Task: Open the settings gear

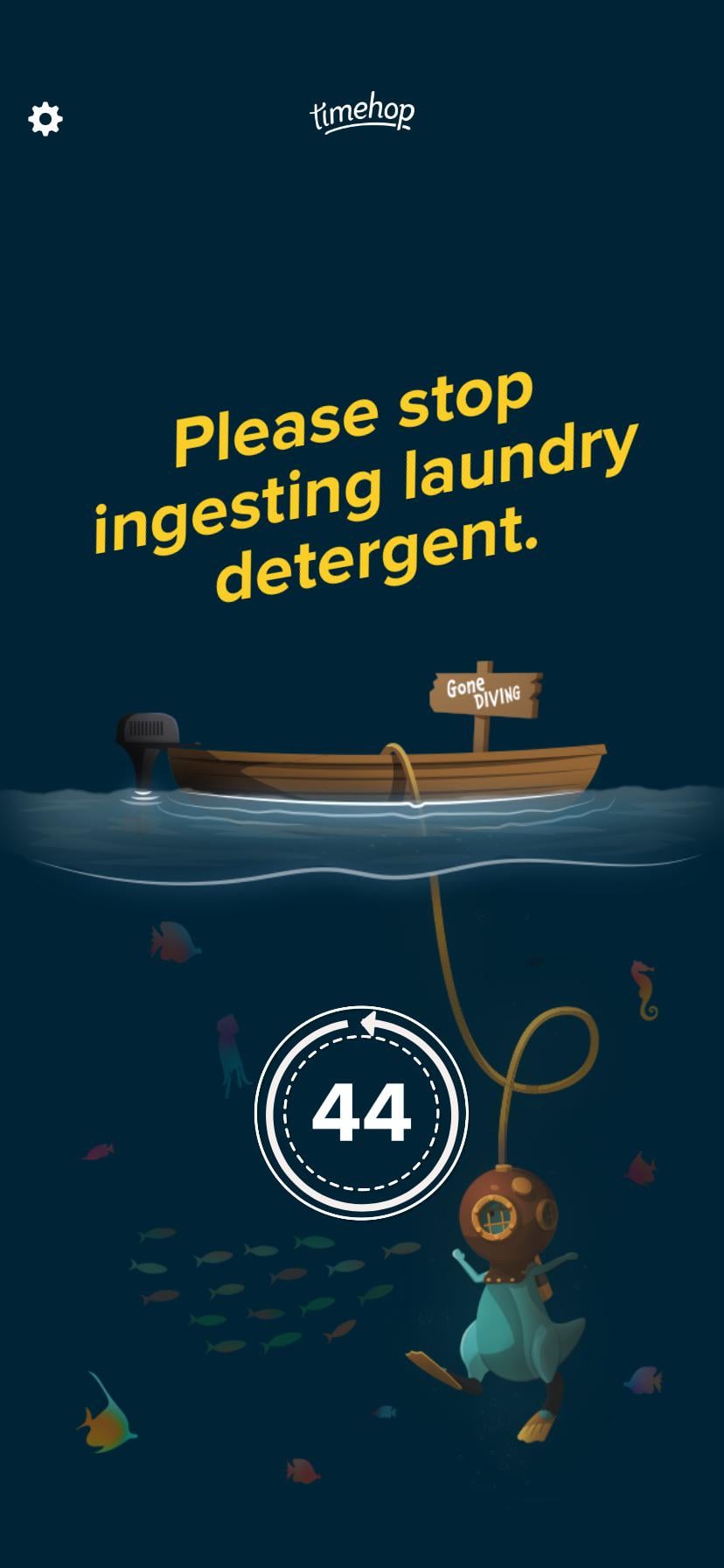Action: click(45, 118)
